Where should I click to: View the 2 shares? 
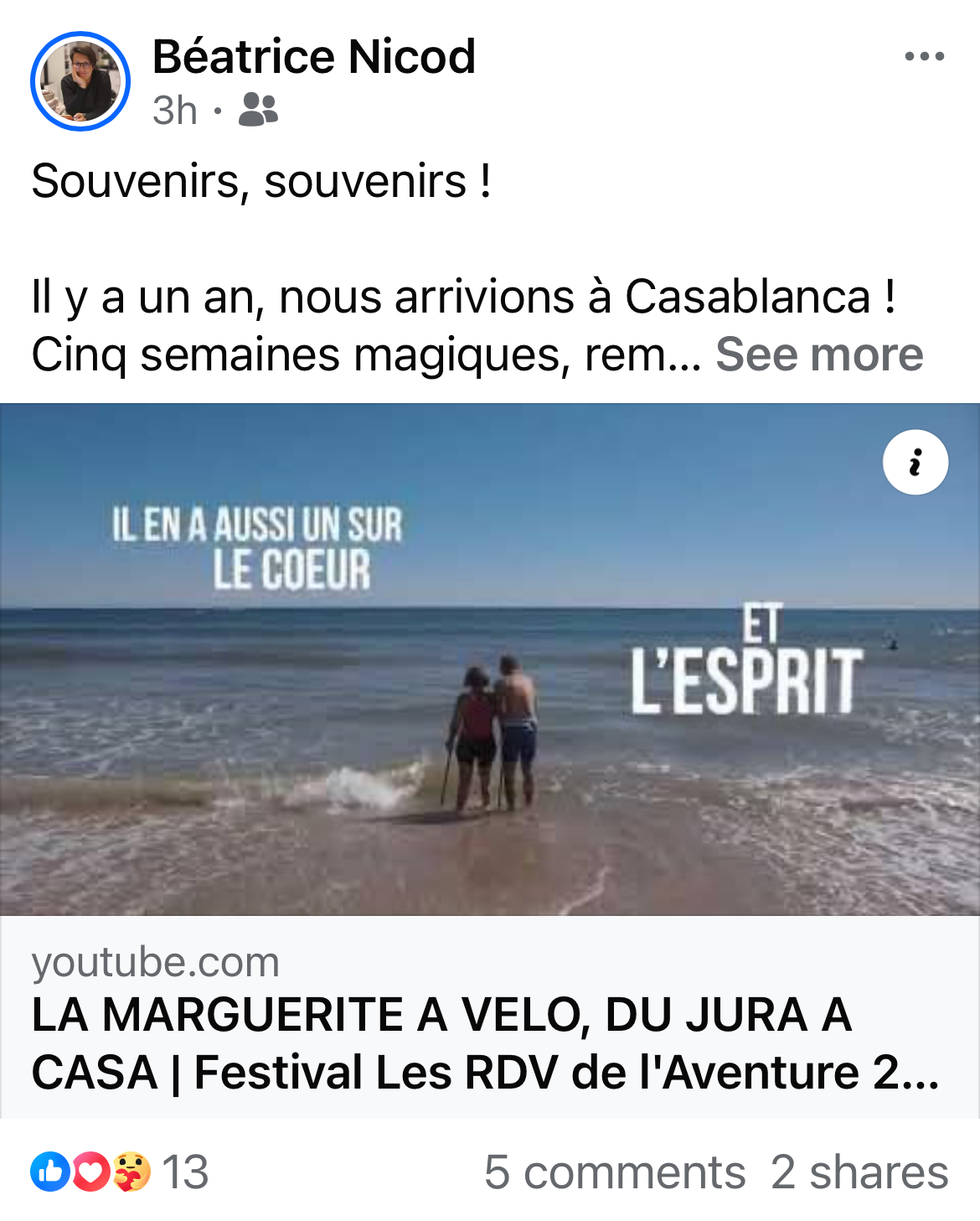click(859, 1172)
